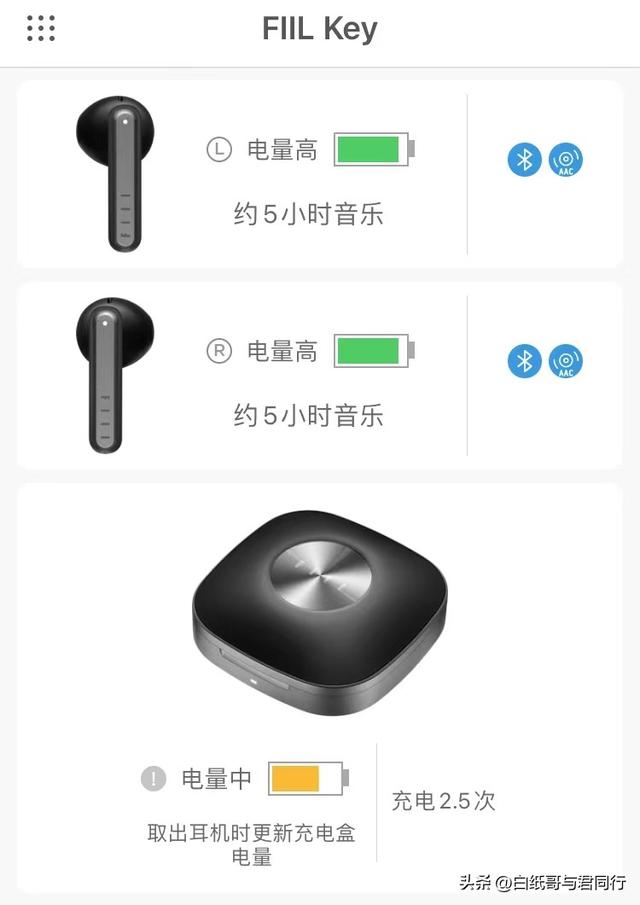Screen dimensions: 640x905
Task: Open the right earbud card marked R
Action: (242, 375)
